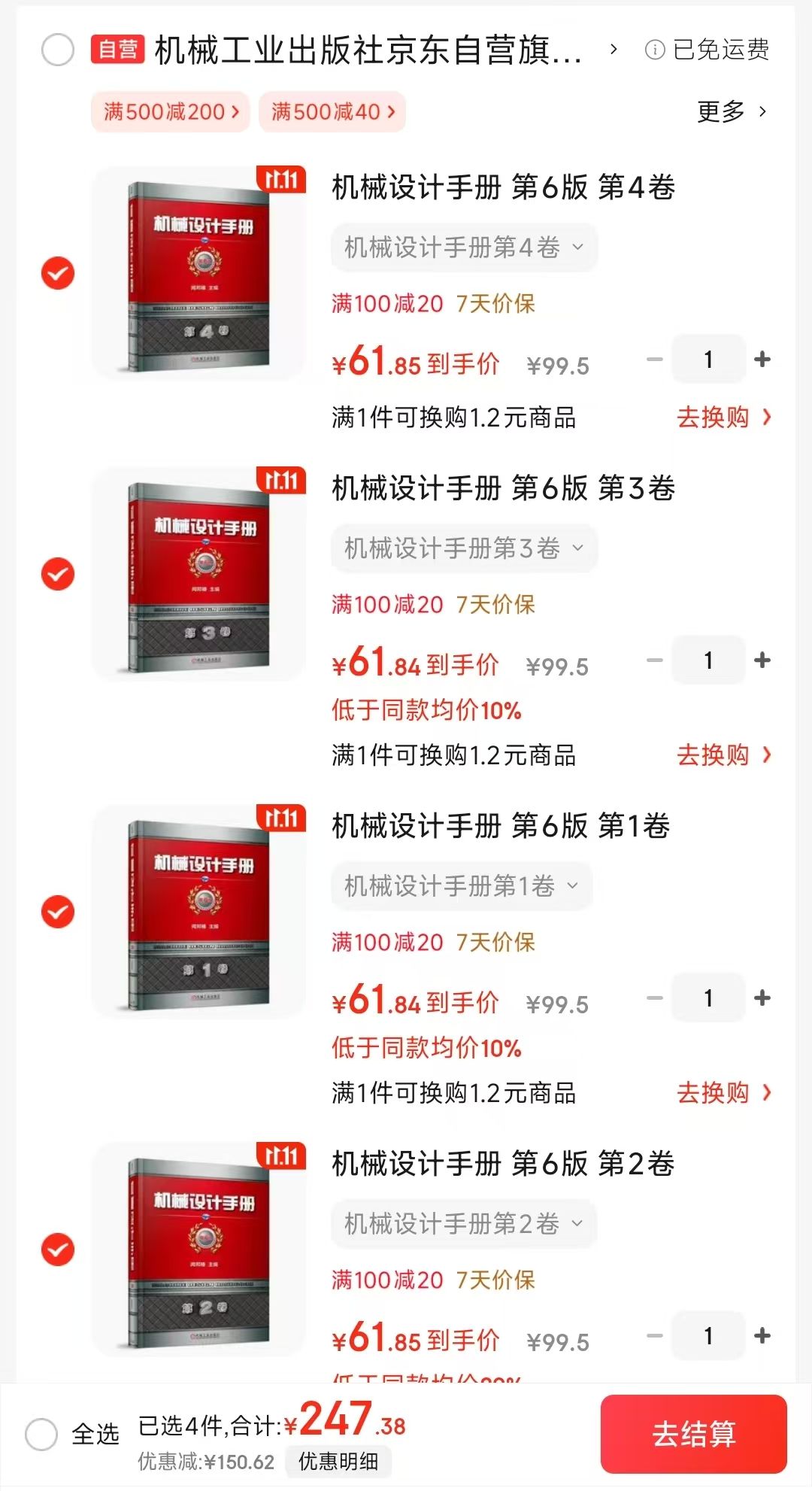Tap 去换购 under 第4卷
This screenshot has width=812, height=1491.
tap(723, 418)
